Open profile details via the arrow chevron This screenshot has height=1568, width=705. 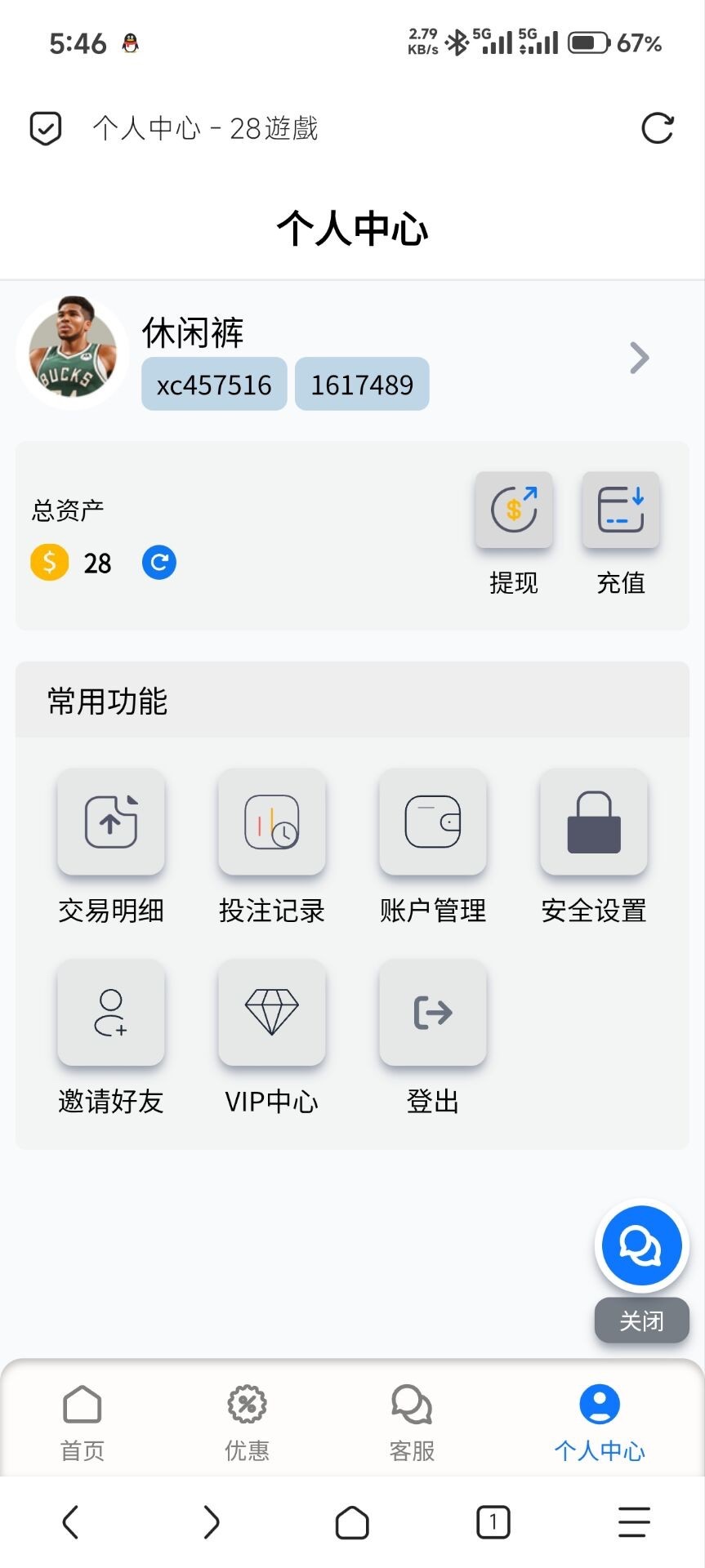640,358
